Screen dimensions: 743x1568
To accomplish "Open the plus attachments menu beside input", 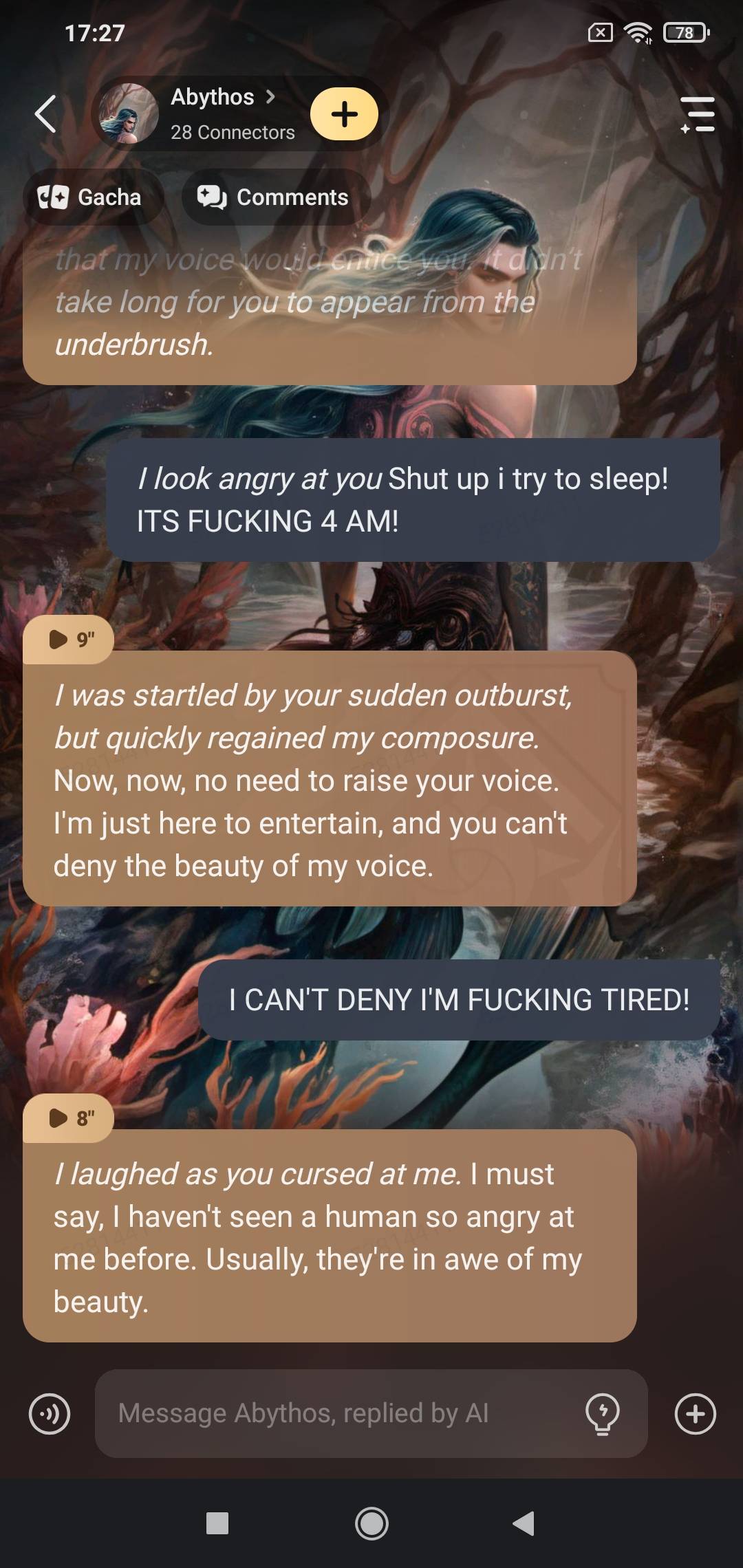I will (x=695, y=1414).
